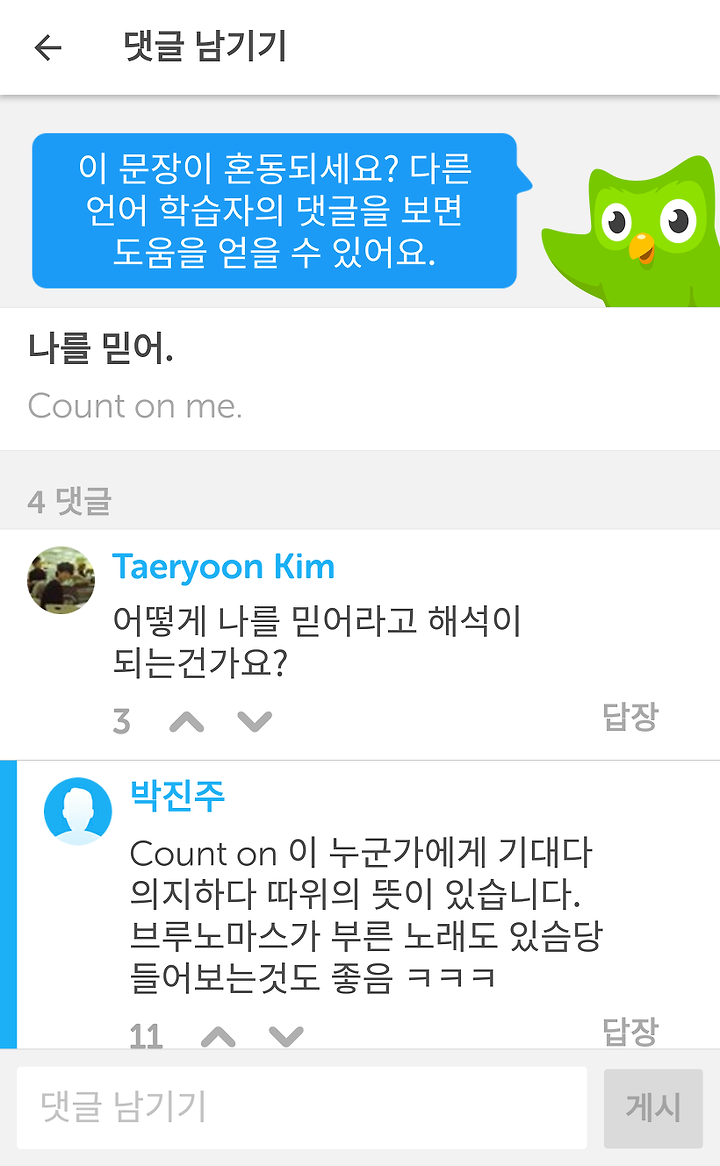
Task: Go back using the arrow icon
Action: coord(48,48)
